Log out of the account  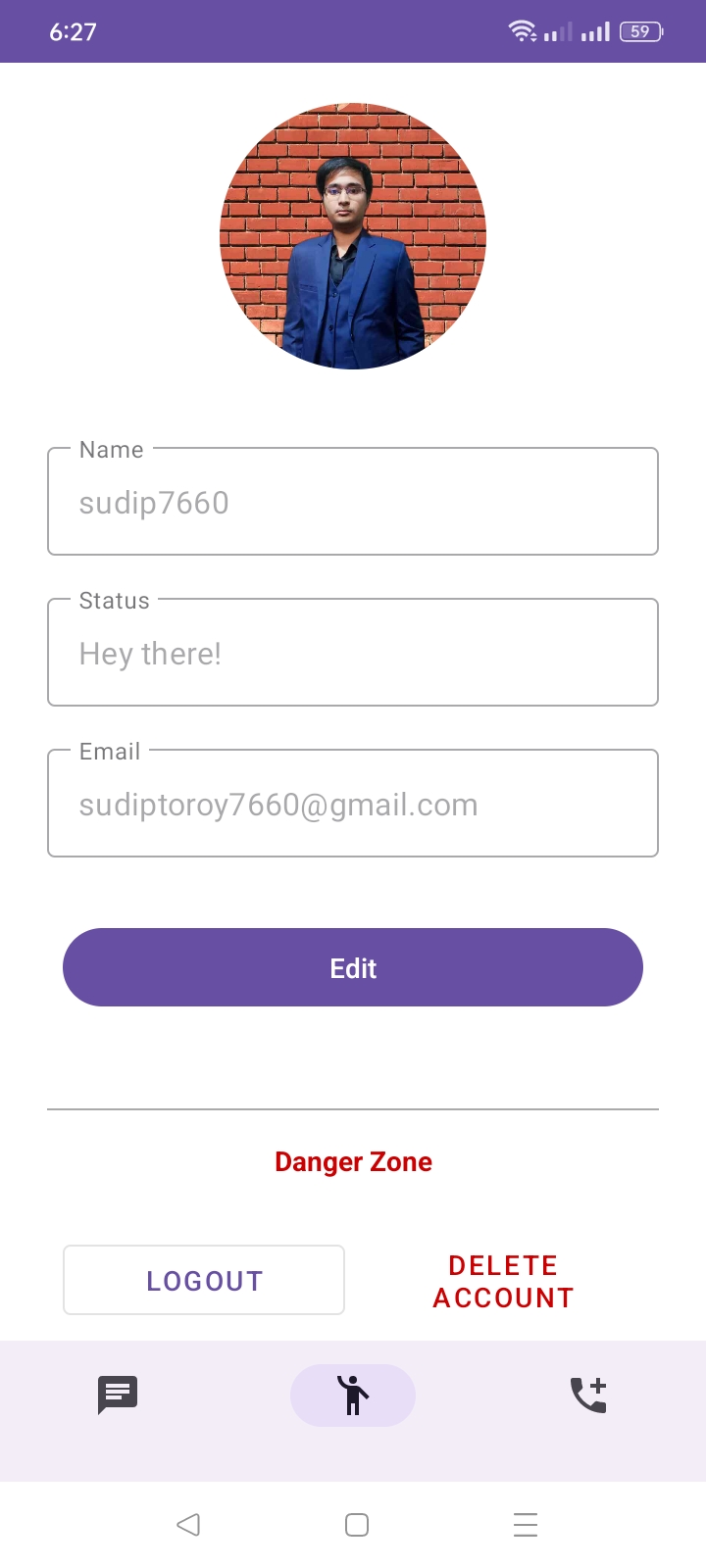(204, 1281)
